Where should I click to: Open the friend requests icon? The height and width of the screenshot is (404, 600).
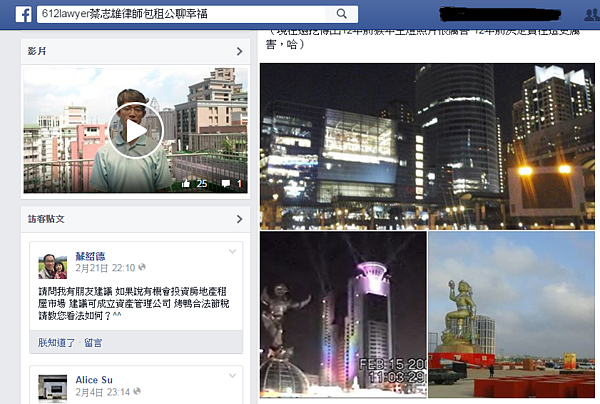point(589,14)
